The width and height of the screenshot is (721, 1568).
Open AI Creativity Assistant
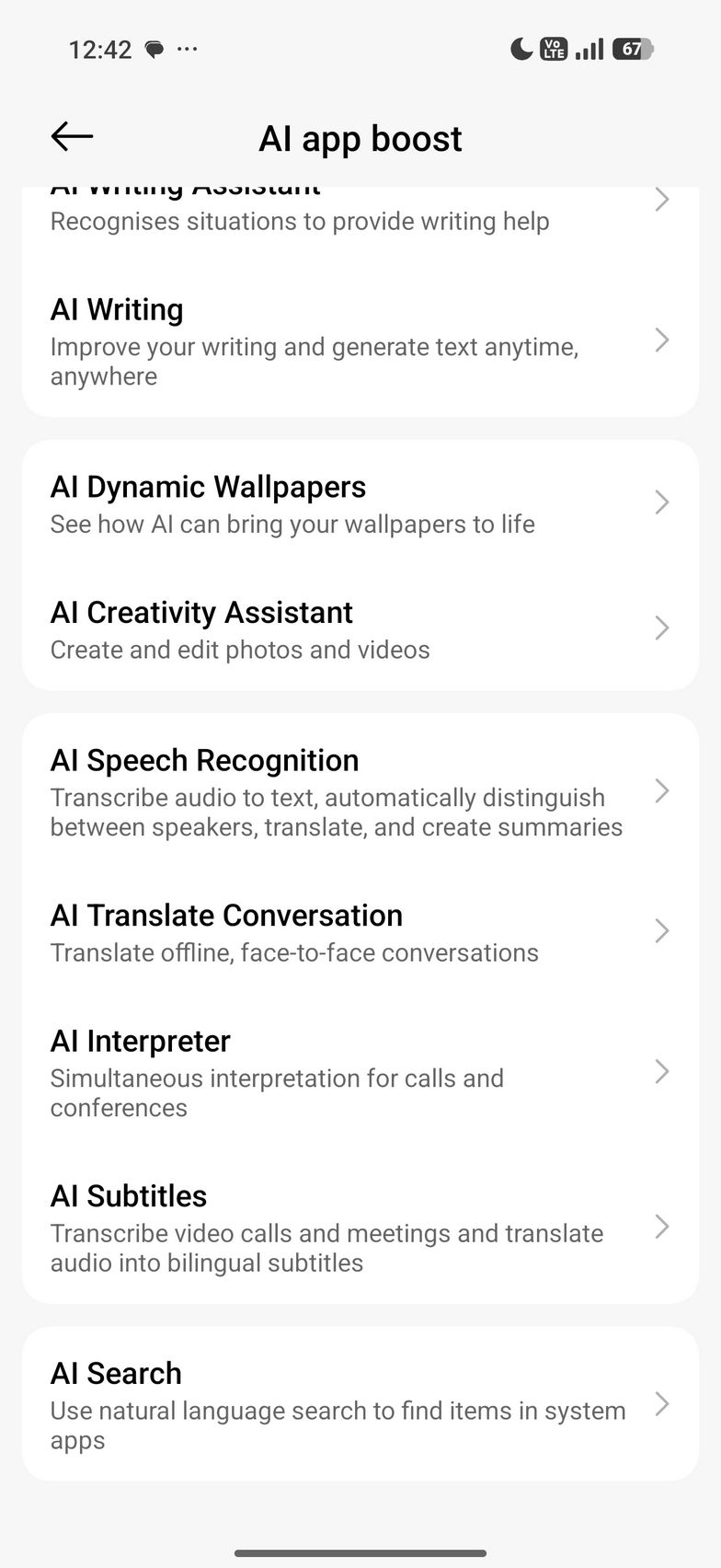tap(359, 629)
